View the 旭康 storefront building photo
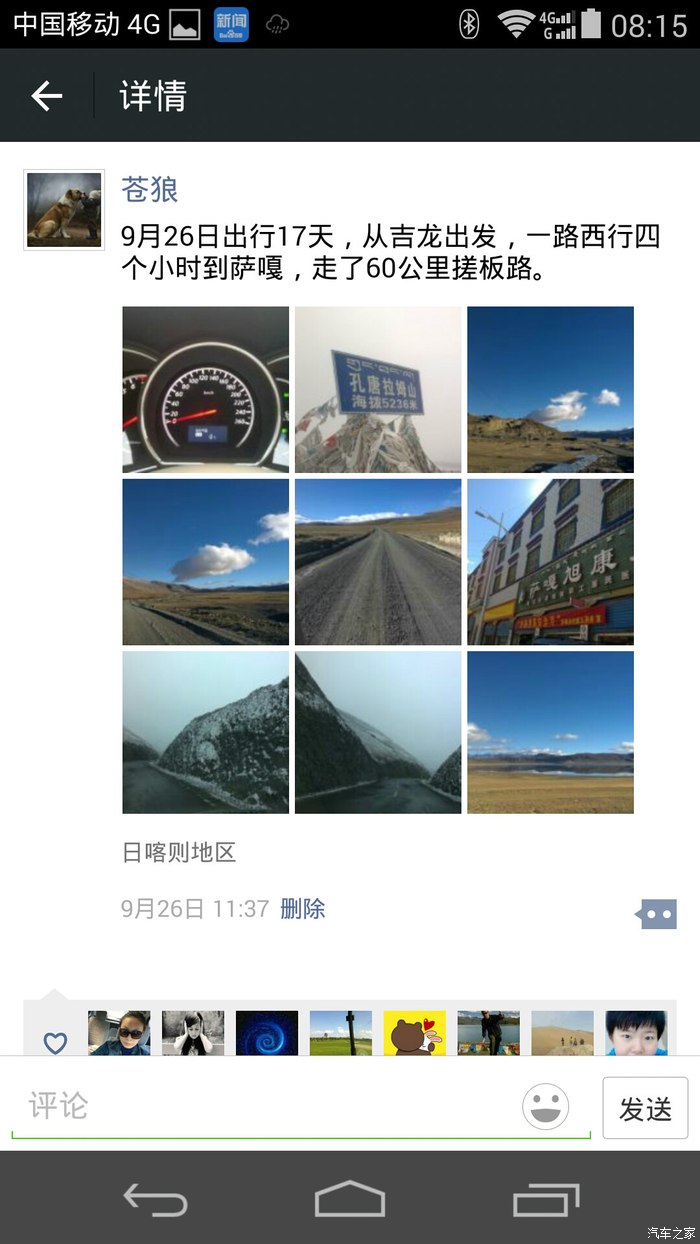700x1244 pixels. [550, 562]
